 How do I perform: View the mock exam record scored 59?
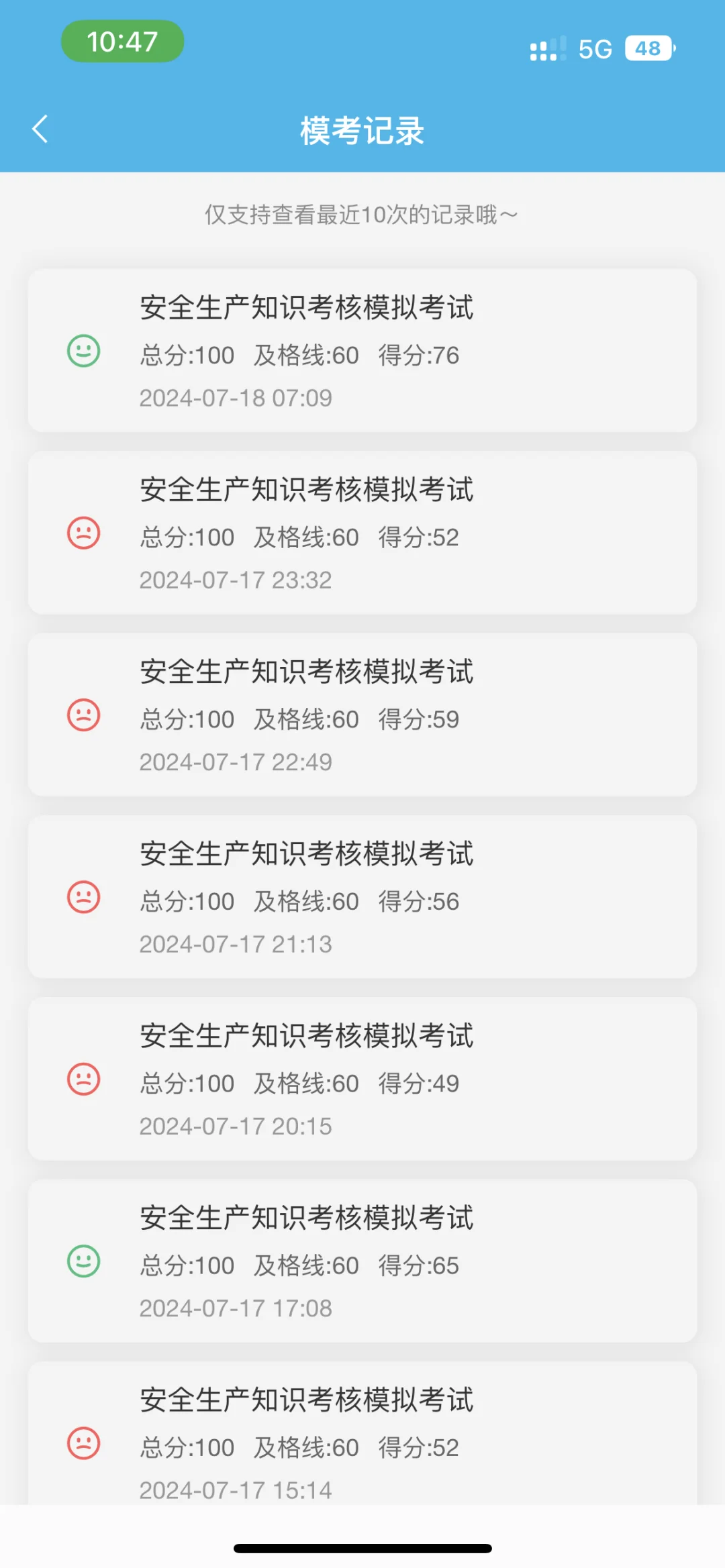(x=362, y=715)
